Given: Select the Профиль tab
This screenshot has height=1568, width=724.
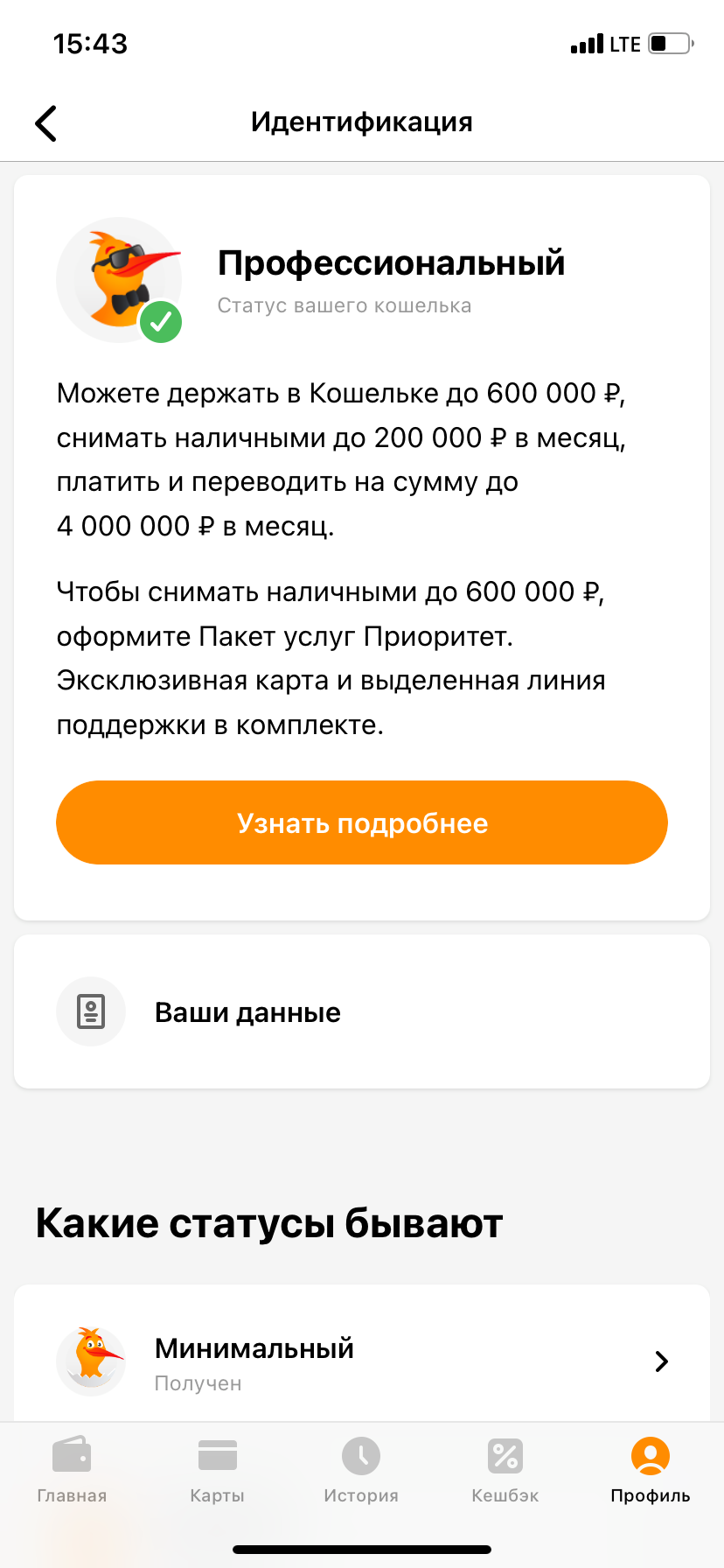Looking at the screenshot, I should pyautogui.click(x=650, y=1470).
